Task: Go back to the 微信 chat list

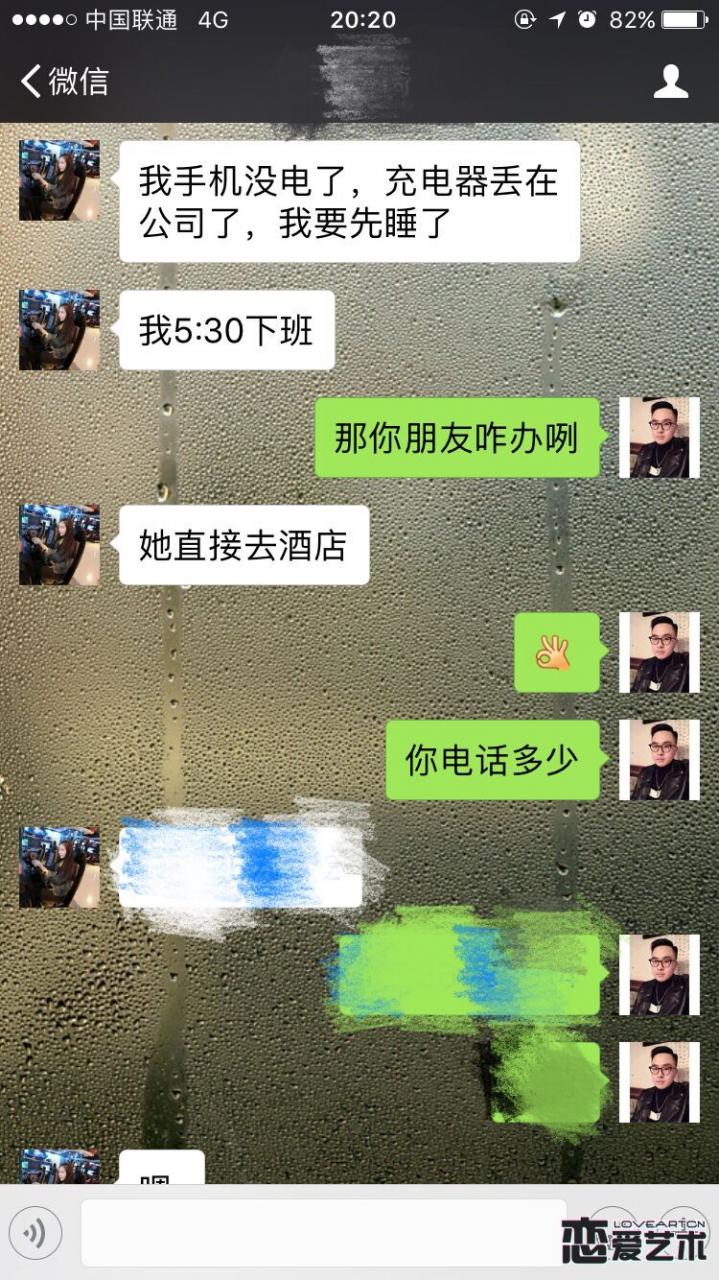Action: (64, 81)
